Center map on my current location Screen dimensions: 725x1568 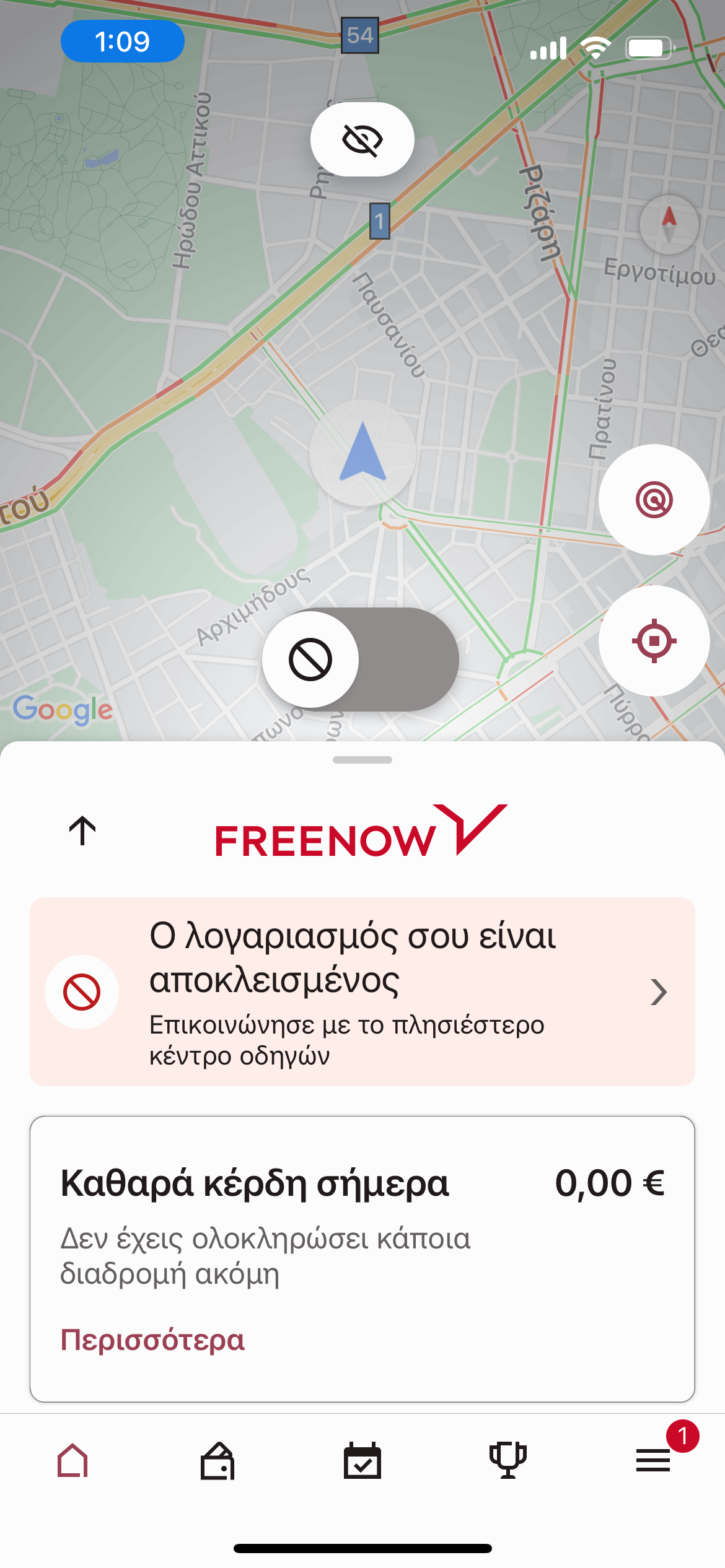(x=654, y=641)
